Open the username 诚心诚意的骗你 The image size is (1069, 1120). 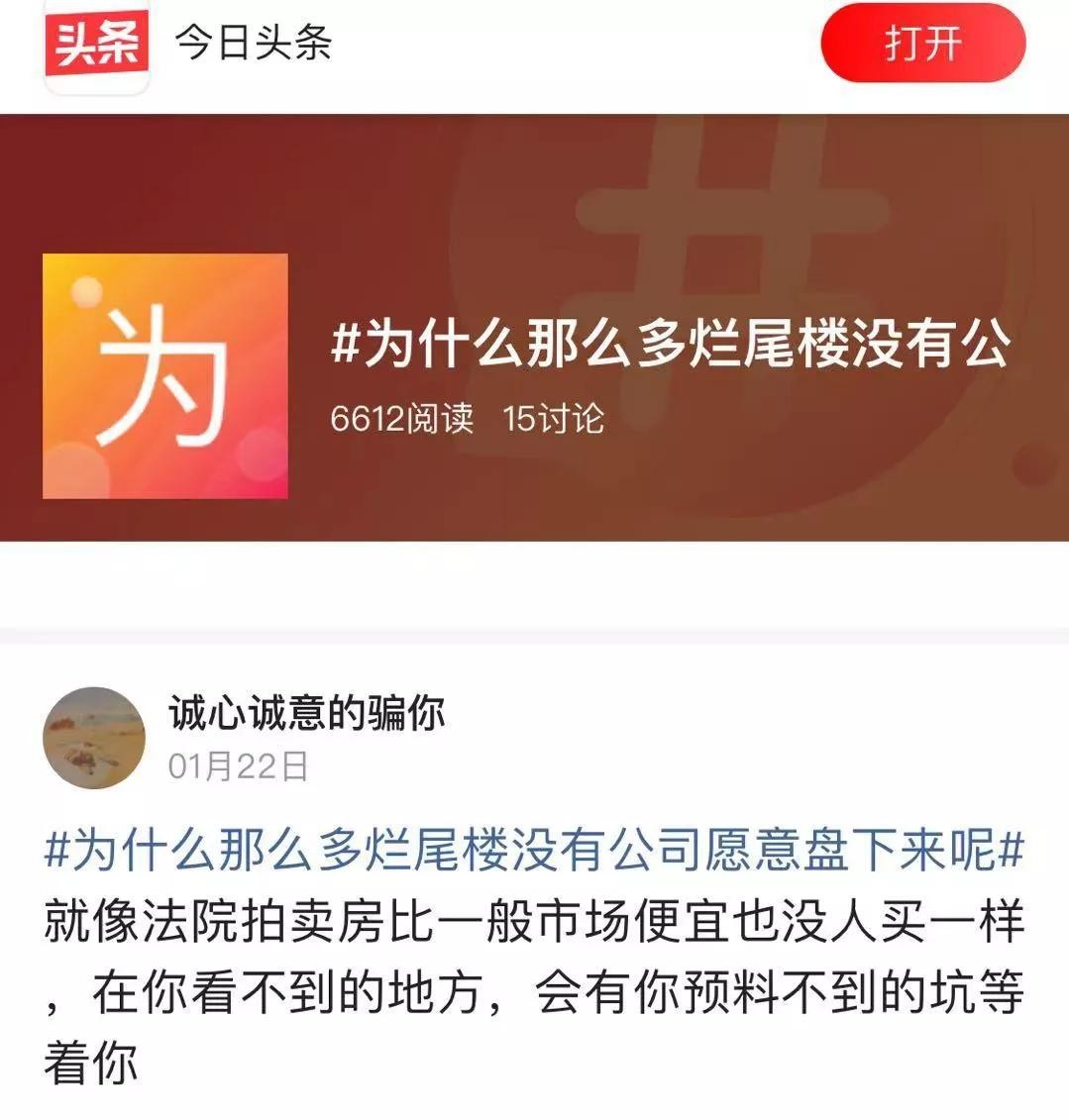[306, 712]
